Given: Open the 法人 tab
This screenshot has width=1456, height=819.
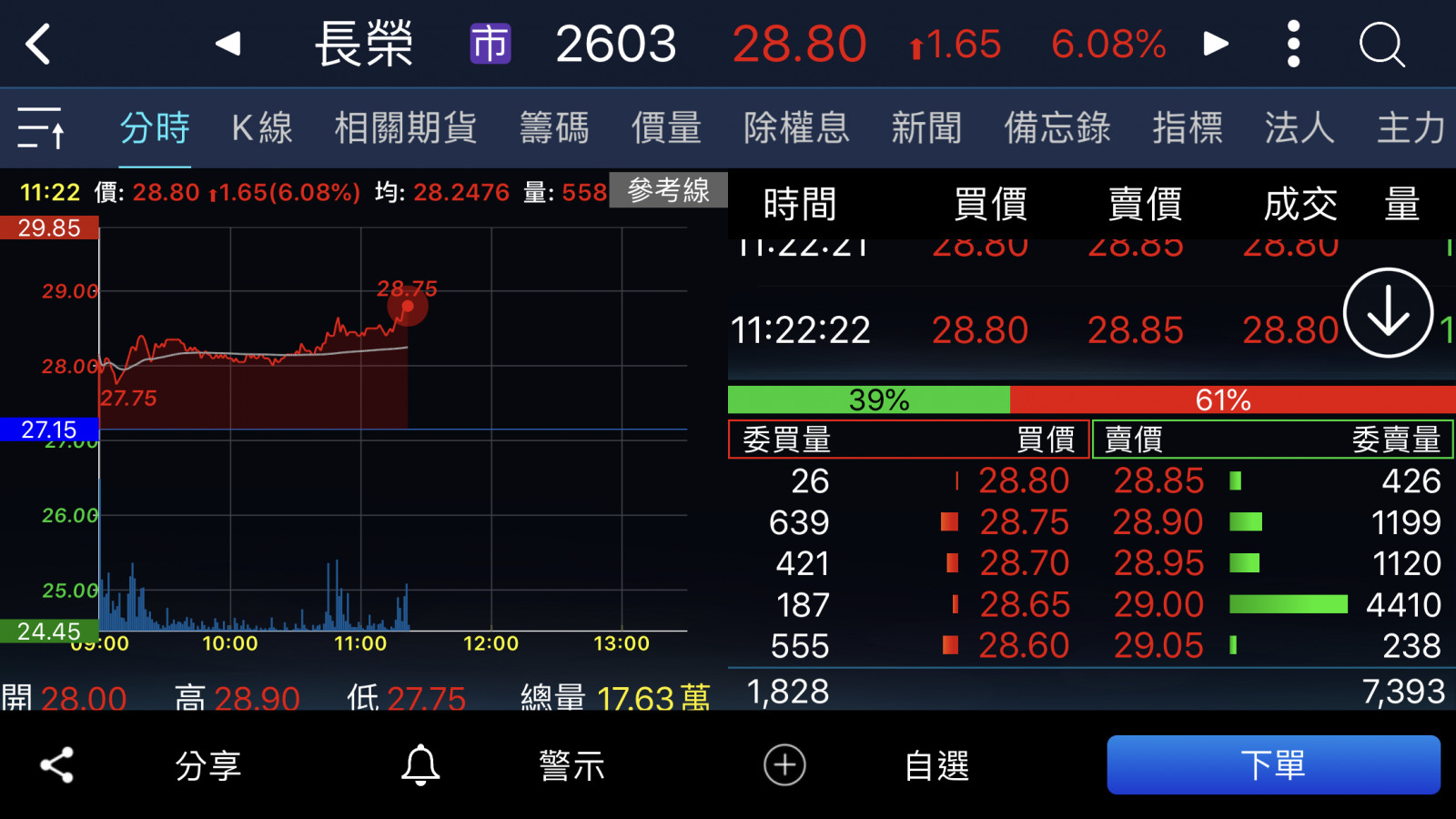Looking at the screenshot, I should tap(1299, 127).
